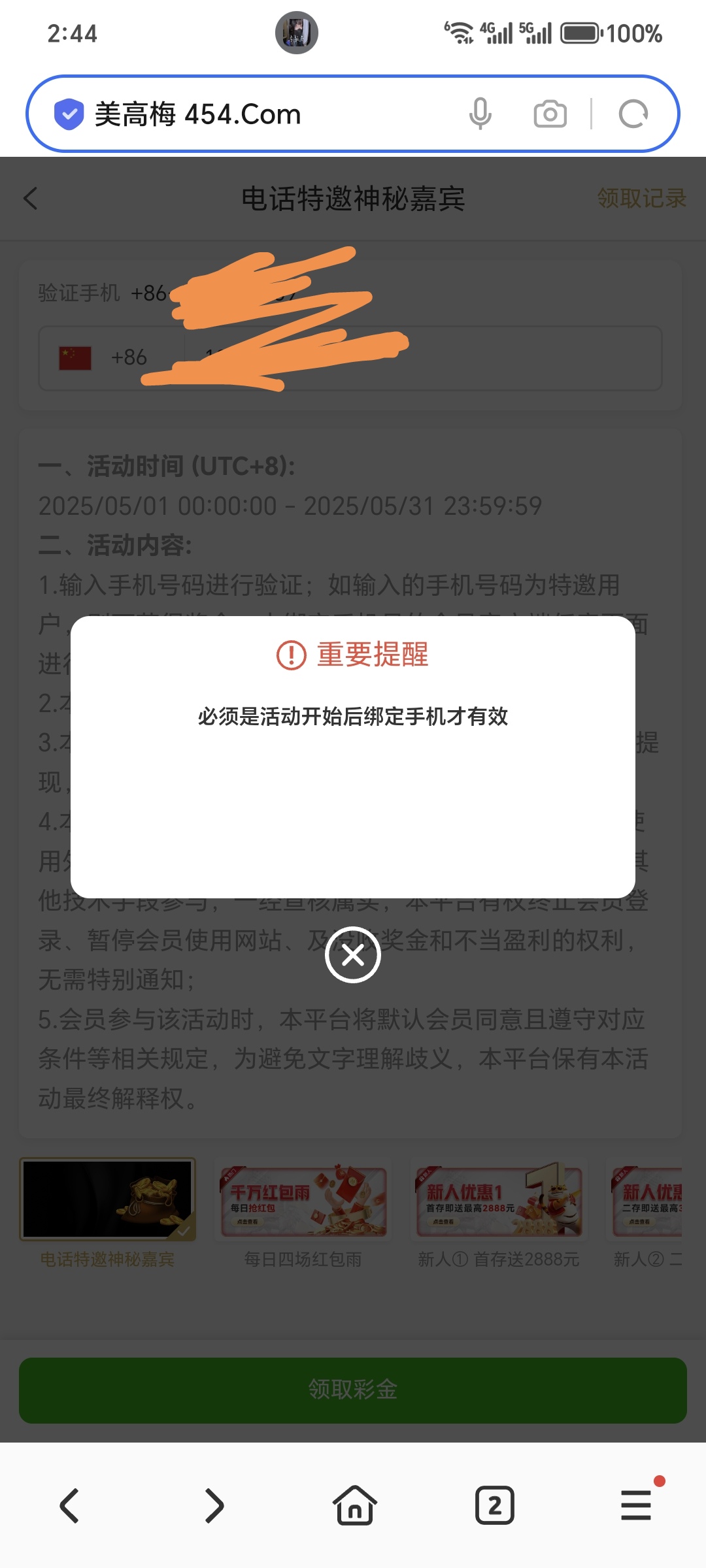Image resolution: width=706 pixels, height=1568 pixels.
Task: Go forward using the browser's forward arrow
Action: tap(214, 1506)
